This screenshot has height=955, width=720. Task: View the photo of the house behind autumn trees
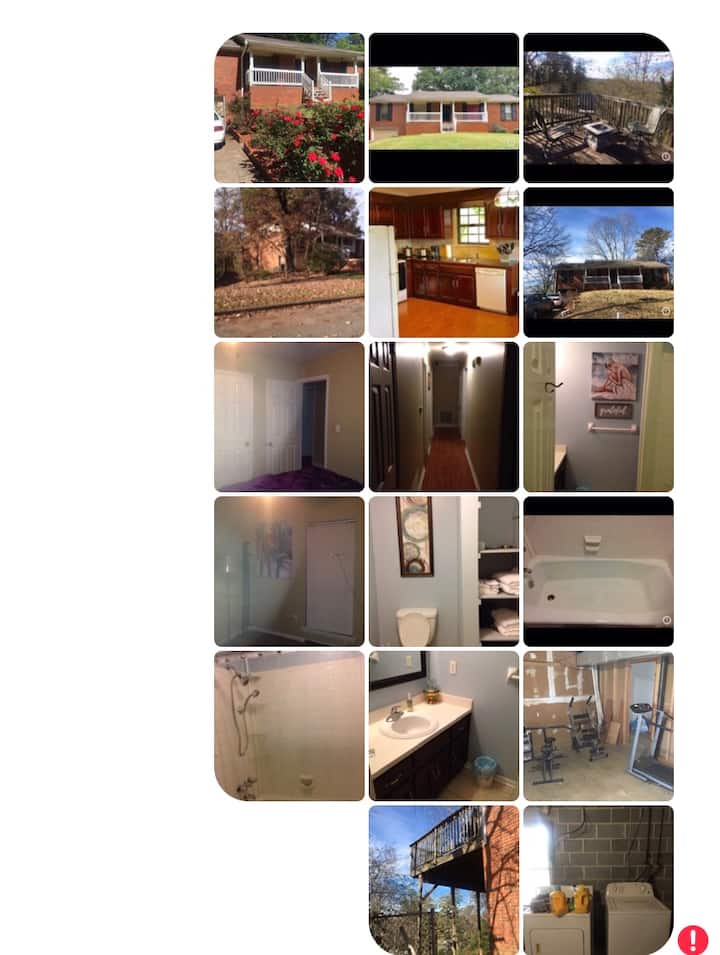289,262
